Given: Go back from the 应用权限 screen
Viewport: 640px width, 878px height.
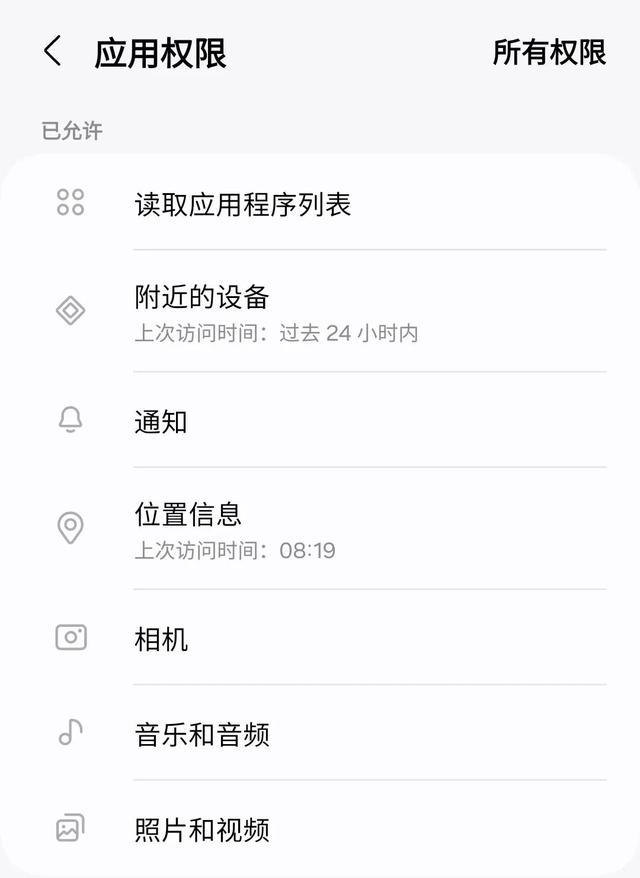Looking at the screenshot, I should click(53, 52).
